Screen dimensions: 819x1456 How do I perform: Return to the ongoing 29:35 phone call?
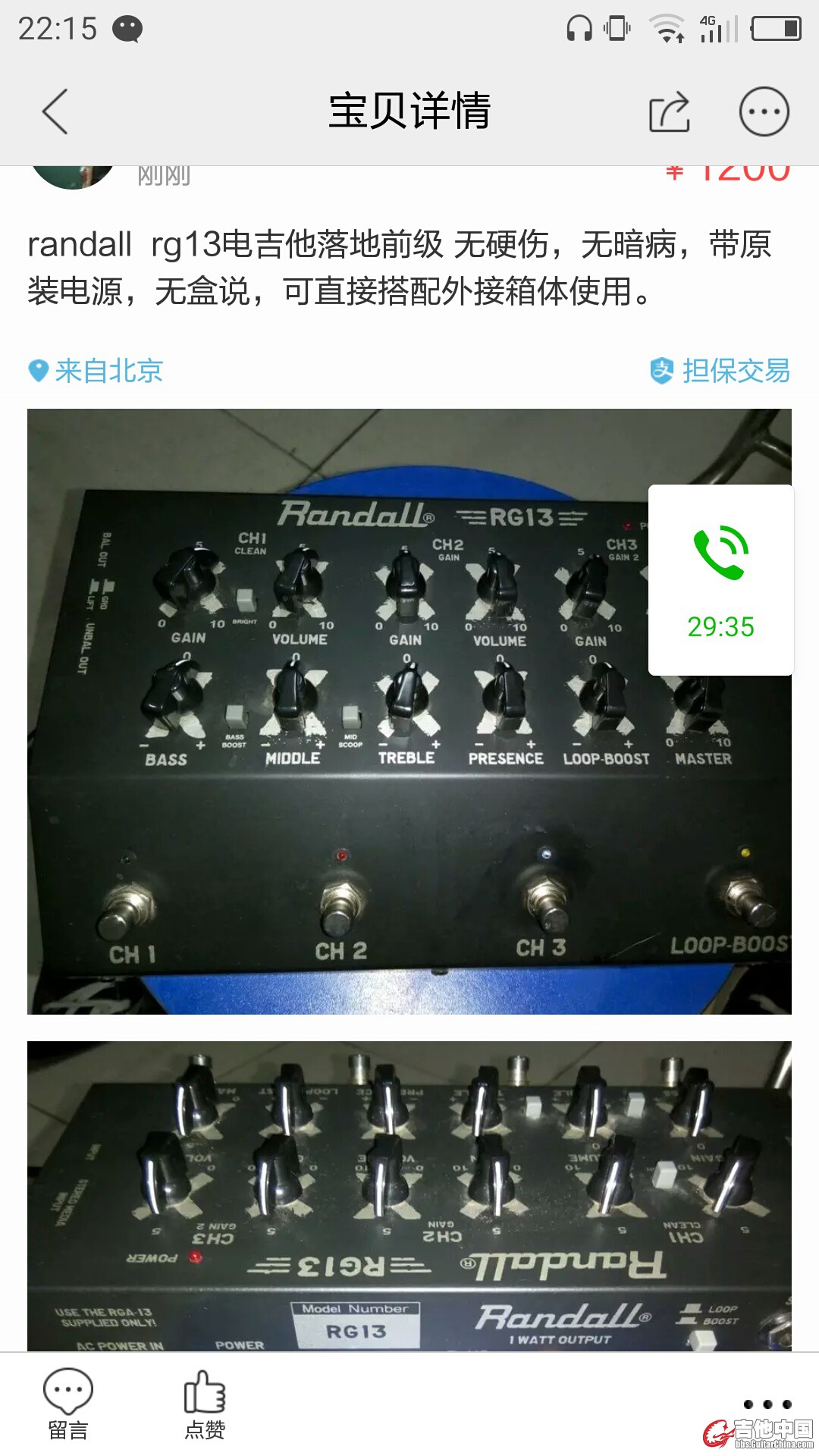click(720, 580)
